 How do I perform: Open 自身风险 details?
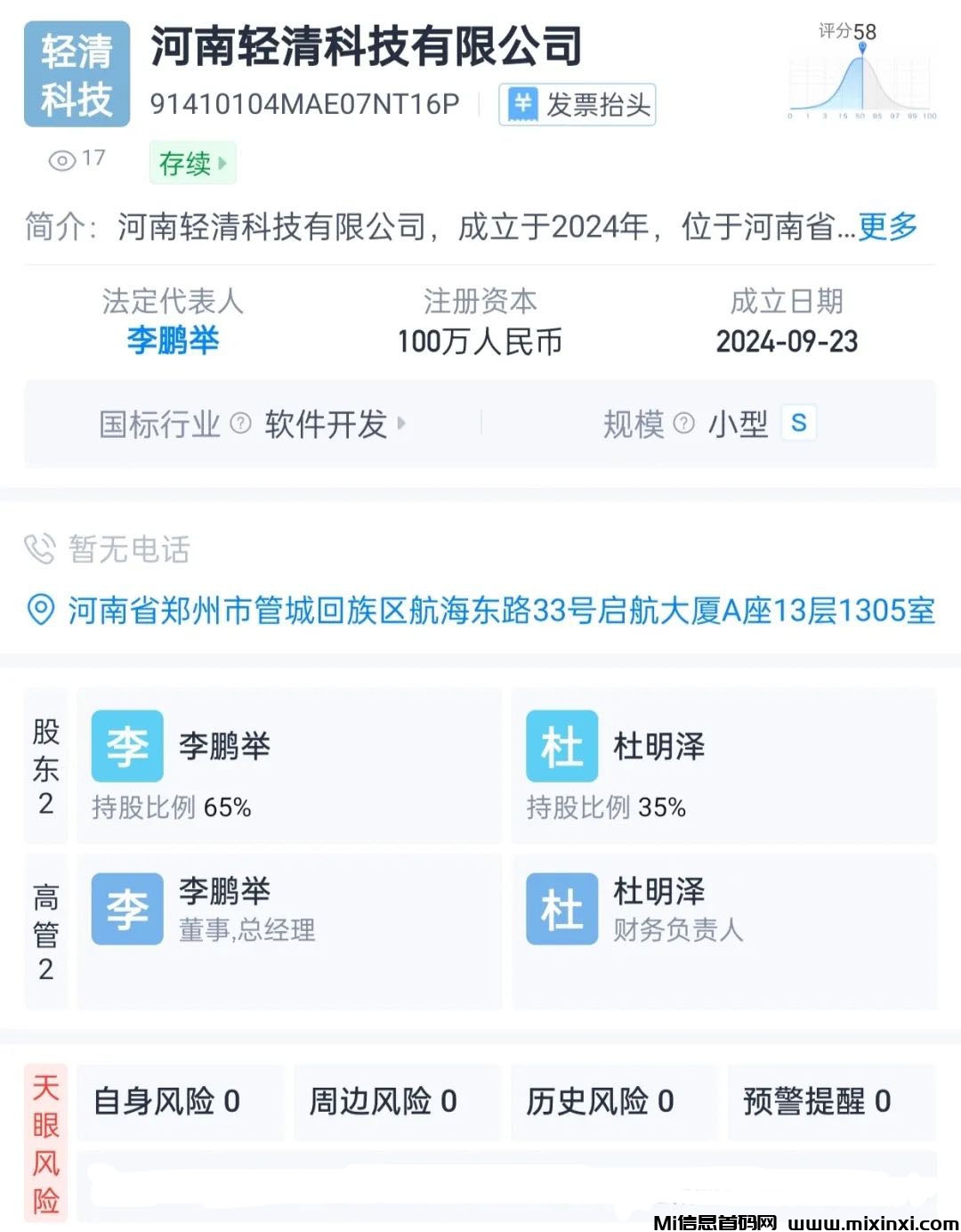179,1102
